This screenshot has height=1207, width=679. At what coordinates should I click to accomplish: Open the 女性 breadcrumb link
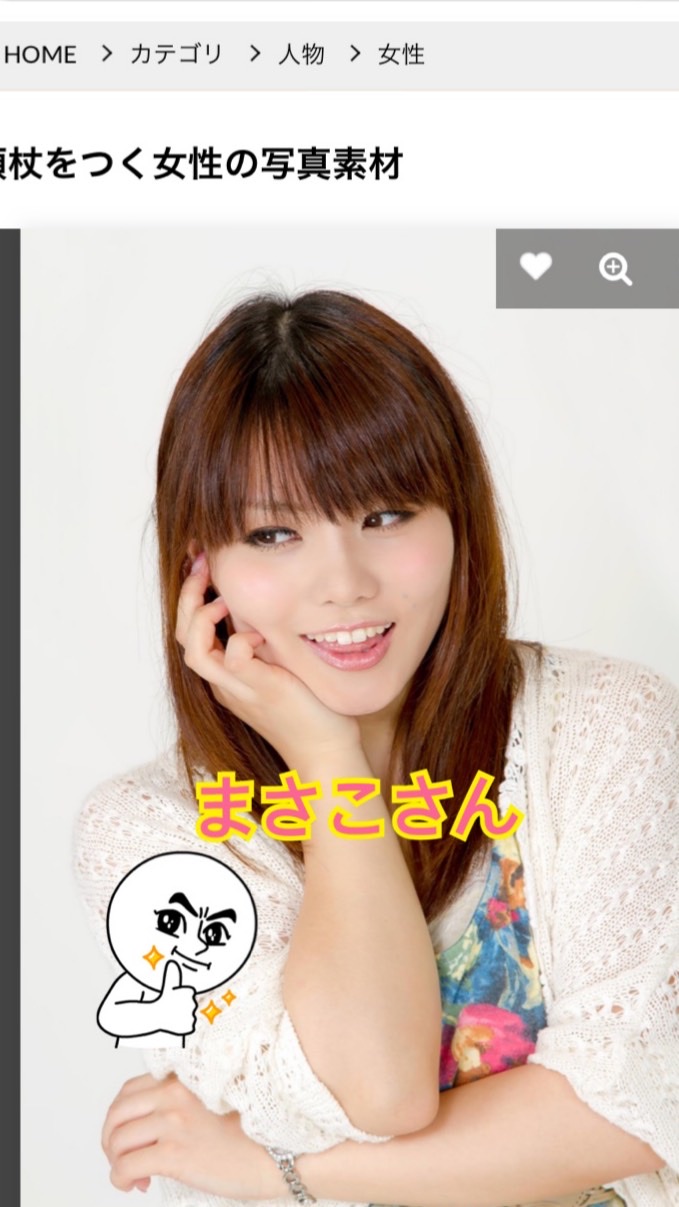click(x=401, y=55)
